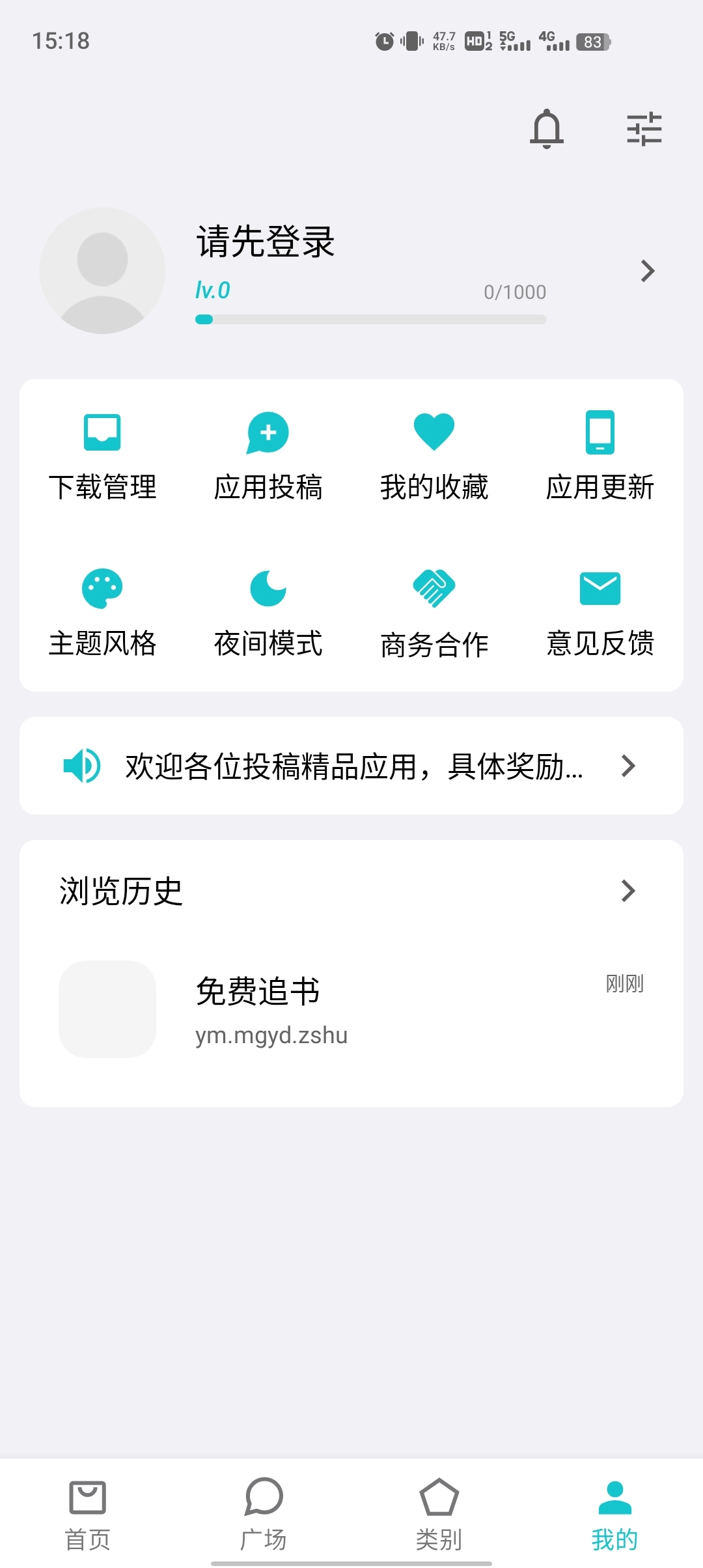Open 商务合作 business cooperation

pos(434,612)
